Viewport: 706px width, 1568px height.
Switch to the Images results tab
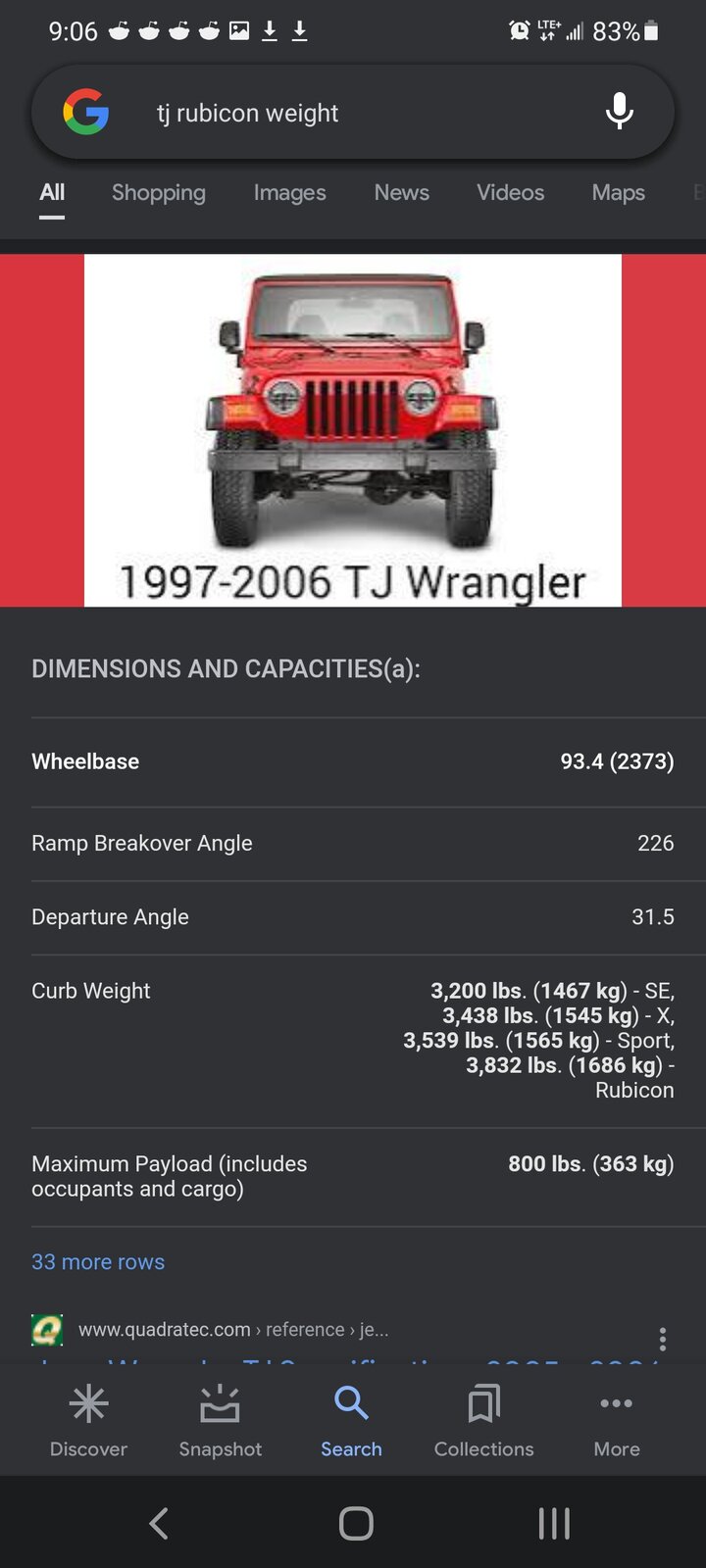click(289, 193)
